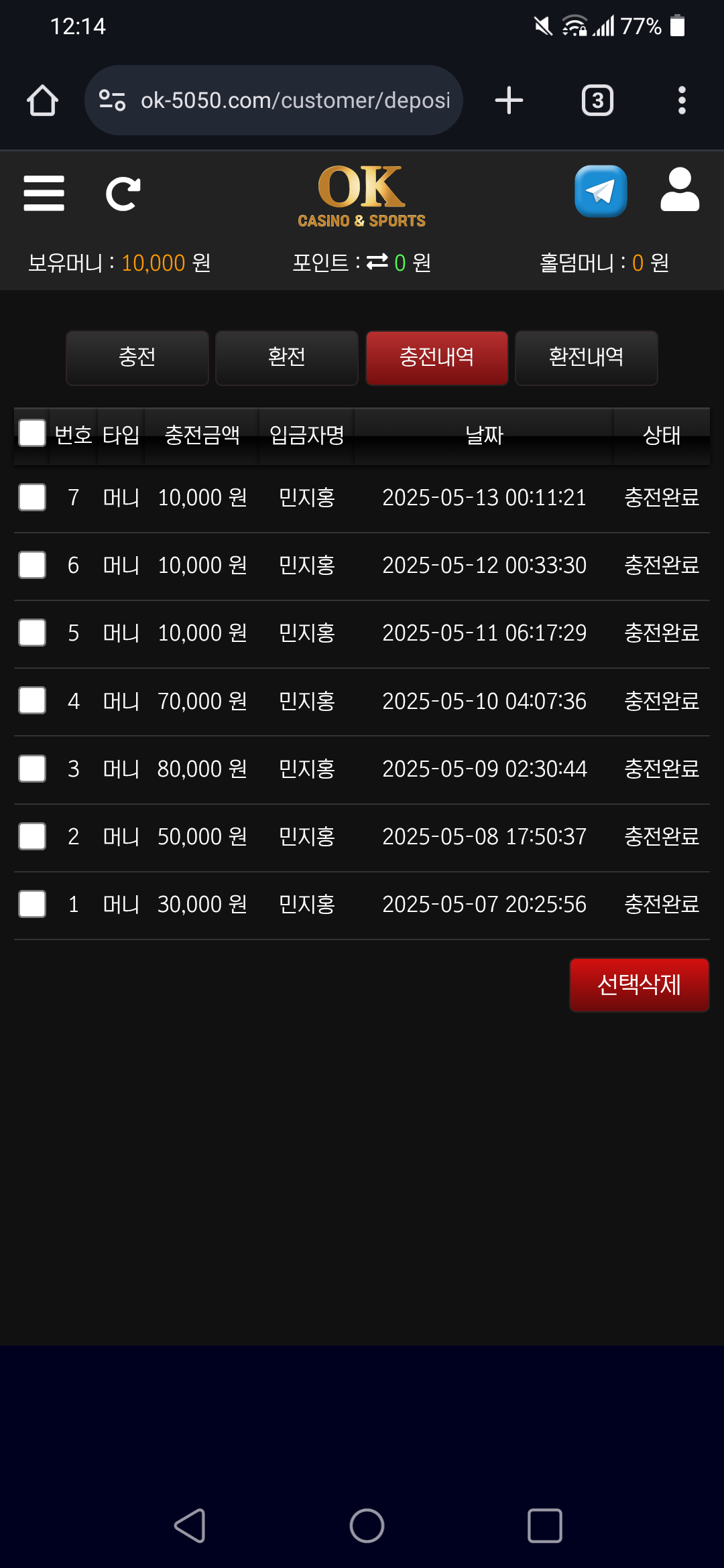Screen dimensions: 724x1568
Task: Tick the 30,000 원 deposit checkbox
Action: point(32,904)
